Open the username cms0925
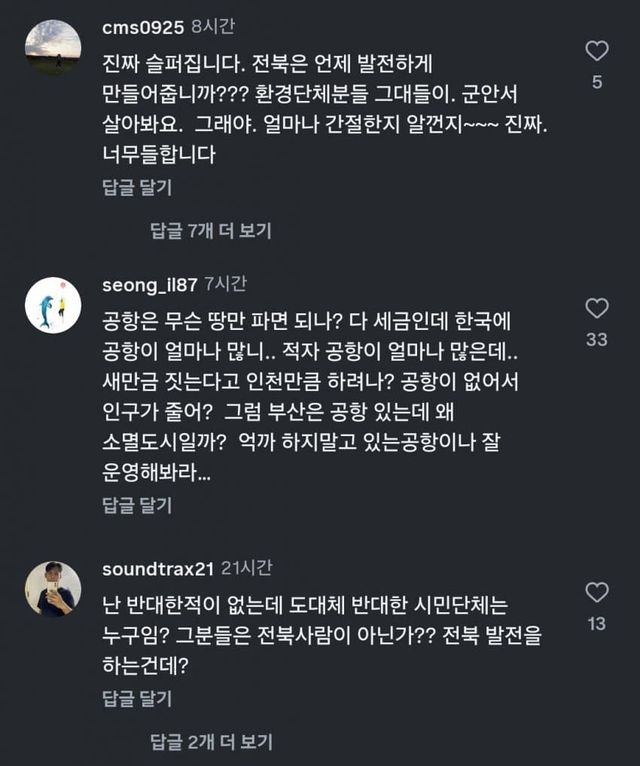This screenshot has height=766, width=640. [x=144, y=27]
